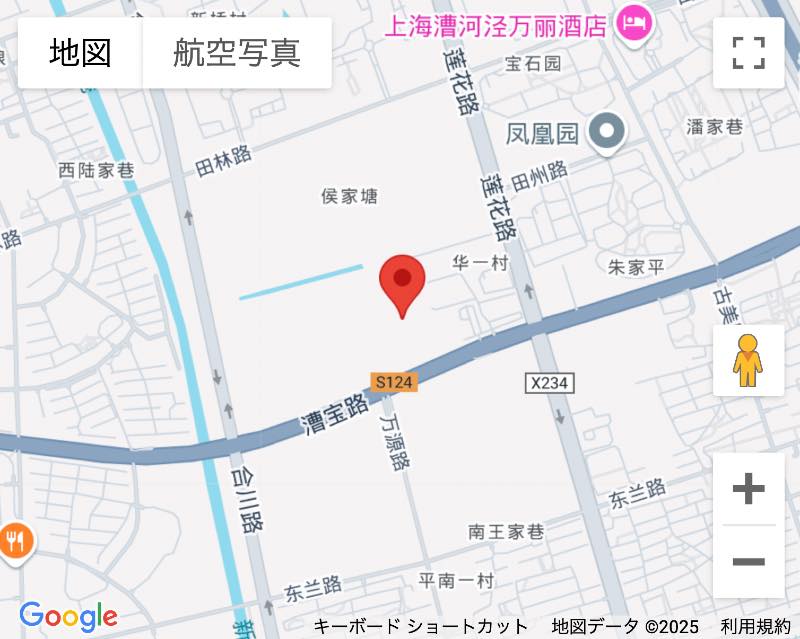Screen dimensions: 800x639
Task: Switch to 航空写真 satellite view
Action: pyautogui.click(x=237, y=53)
